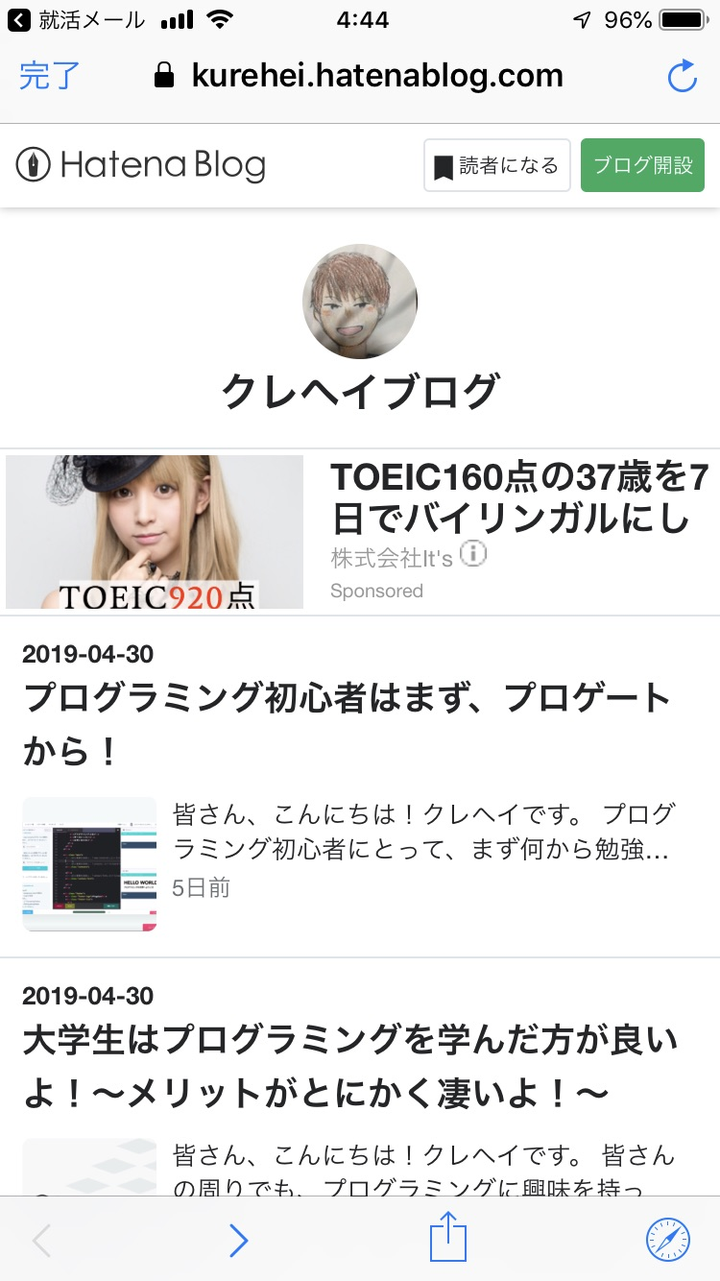Tap 完了 to close the browser view
720x1281 pixels.
pos(49,76)
